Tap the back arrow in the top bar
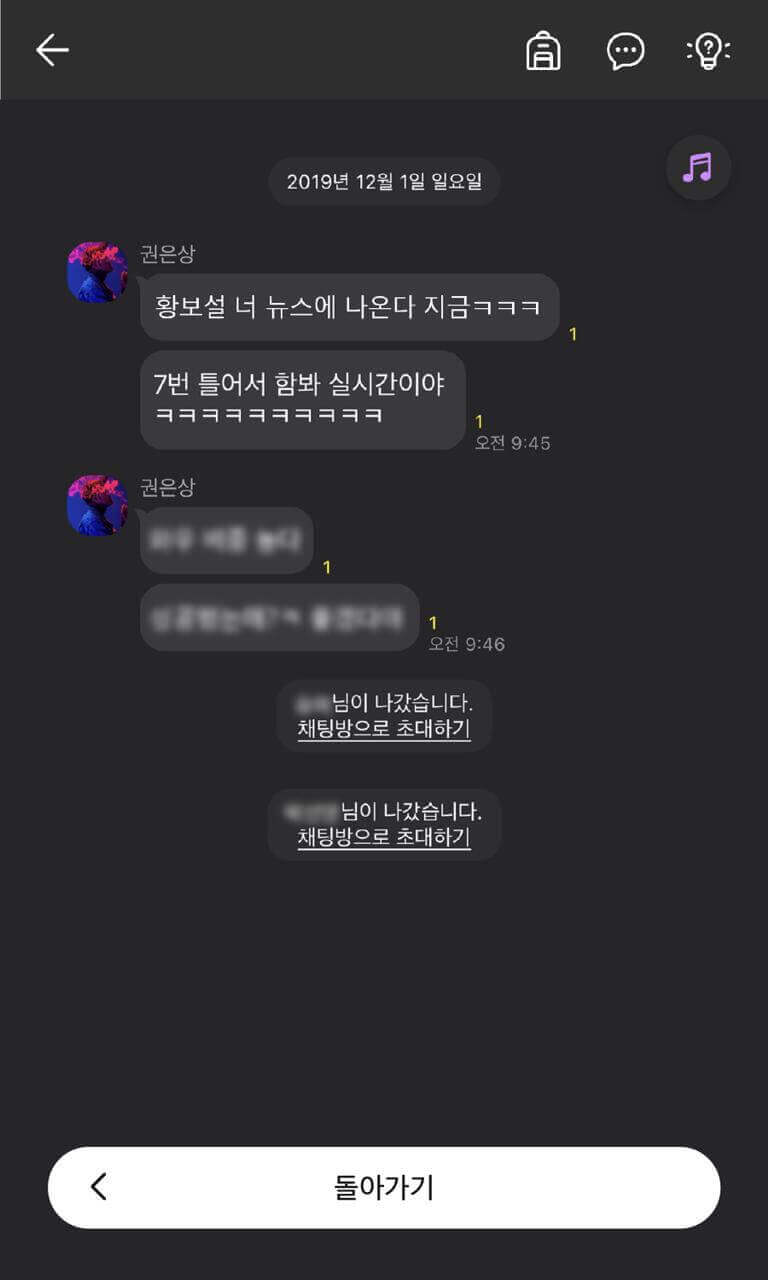The width and height of the screenshot is (768, 1280). coord(52,50)
